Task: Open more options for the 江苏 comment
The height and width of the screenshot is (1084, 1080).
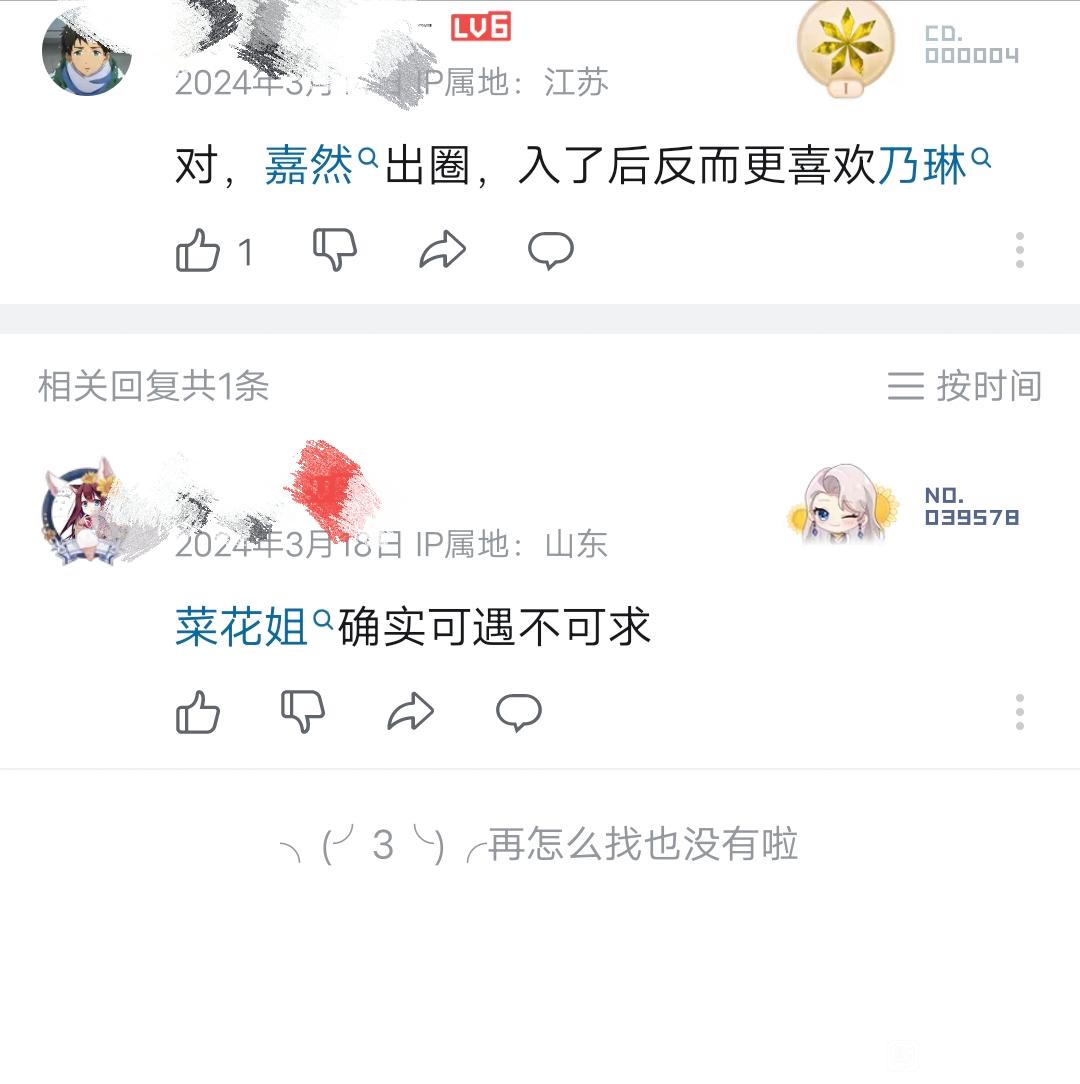Action: 1019,250
